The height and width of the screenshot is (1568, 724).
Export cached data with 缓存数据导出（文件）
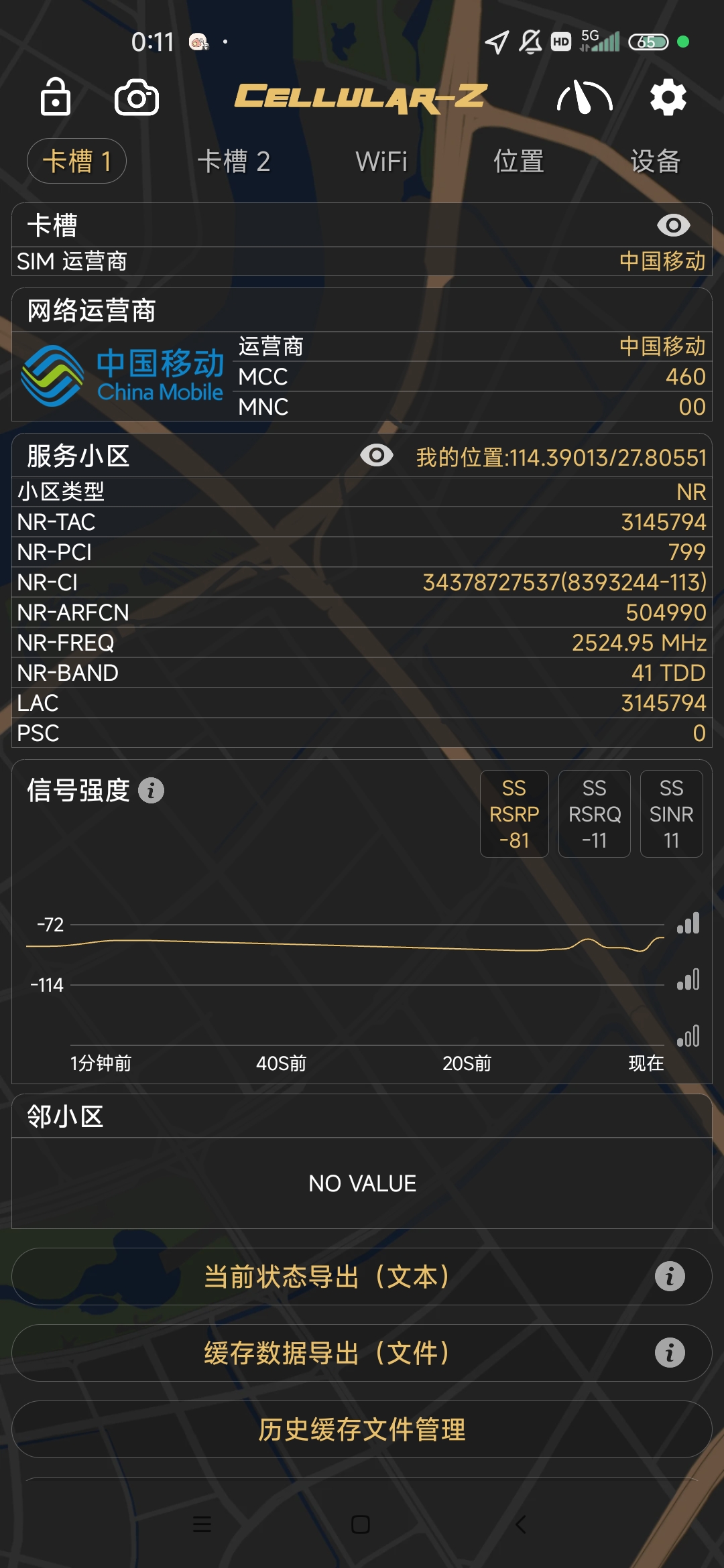click(x=328, y=1353)
